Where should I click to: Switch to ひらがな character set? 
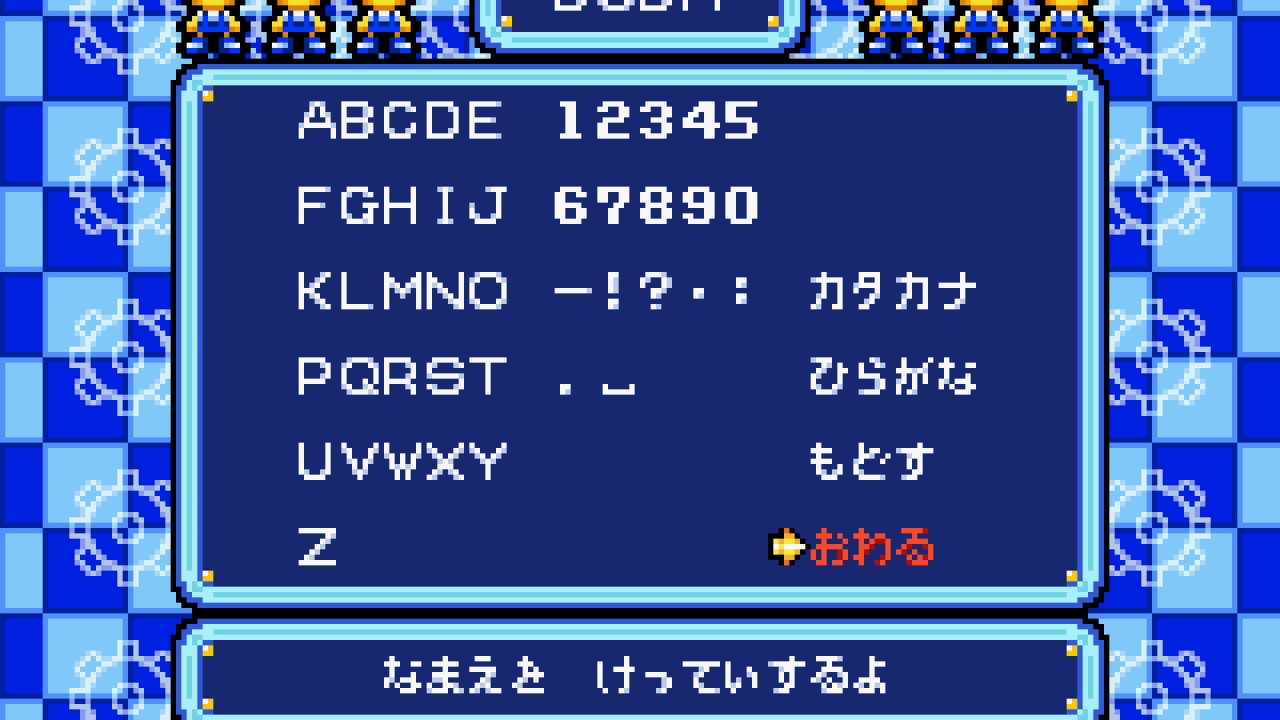[x=891, y=377]
